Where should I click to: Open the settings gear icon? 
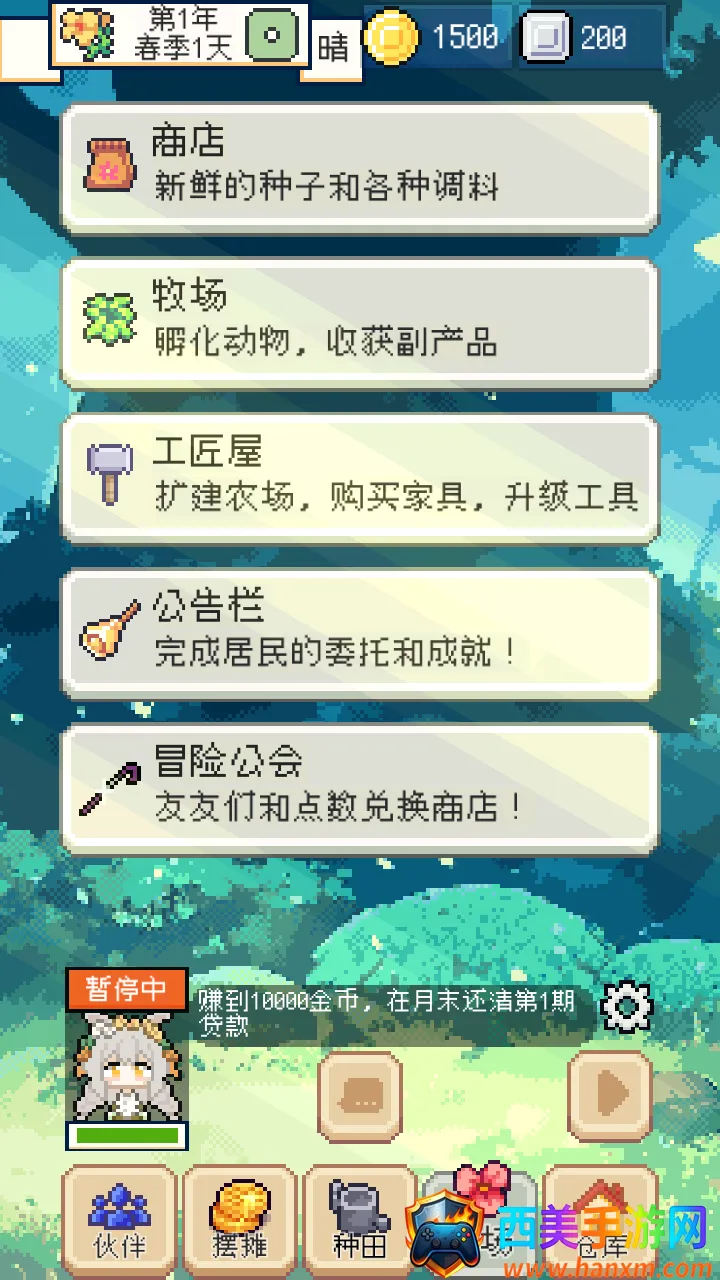coord(627,1007)
